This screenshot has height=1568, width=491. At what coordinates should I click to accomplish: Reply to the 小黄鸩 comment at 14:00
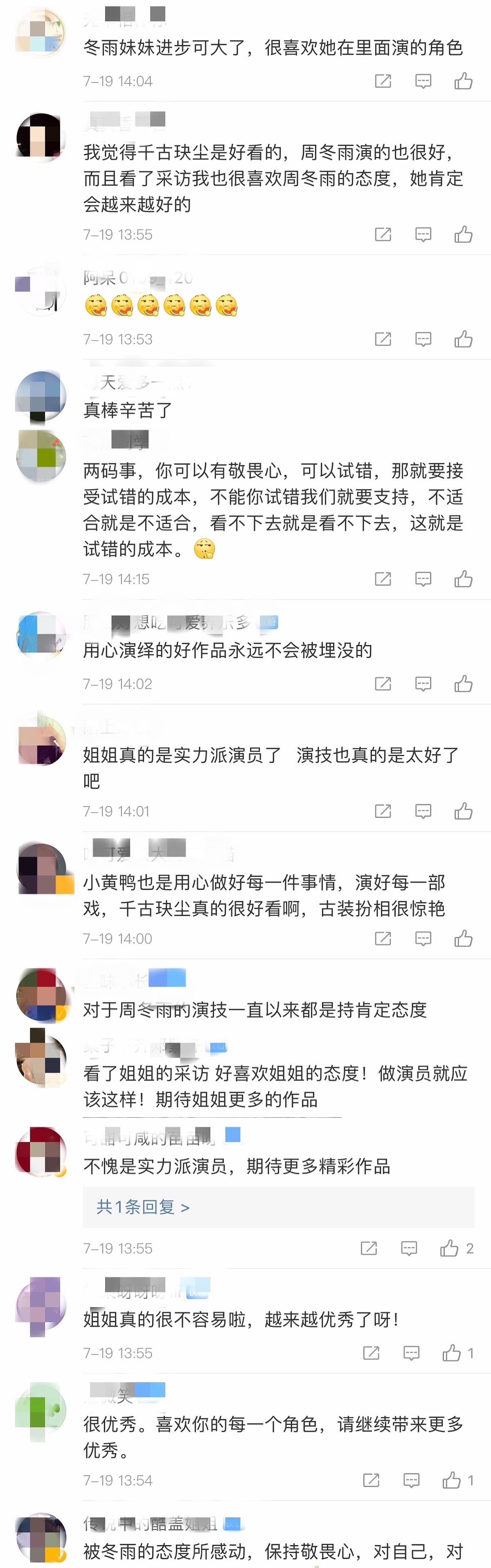pos(423,939)
